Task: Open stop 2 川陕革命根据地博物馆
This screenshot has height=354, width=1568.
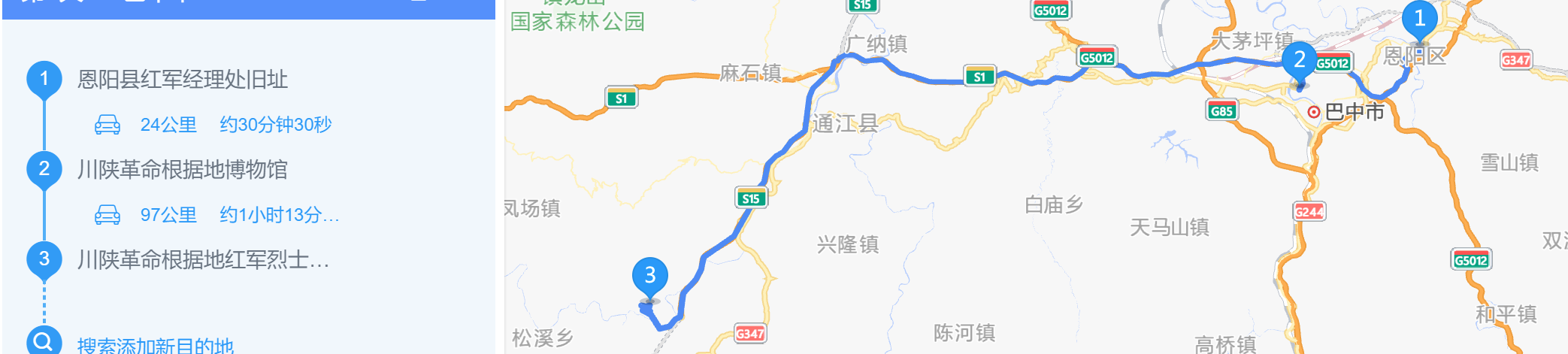Action: click(x=182, y=170)
